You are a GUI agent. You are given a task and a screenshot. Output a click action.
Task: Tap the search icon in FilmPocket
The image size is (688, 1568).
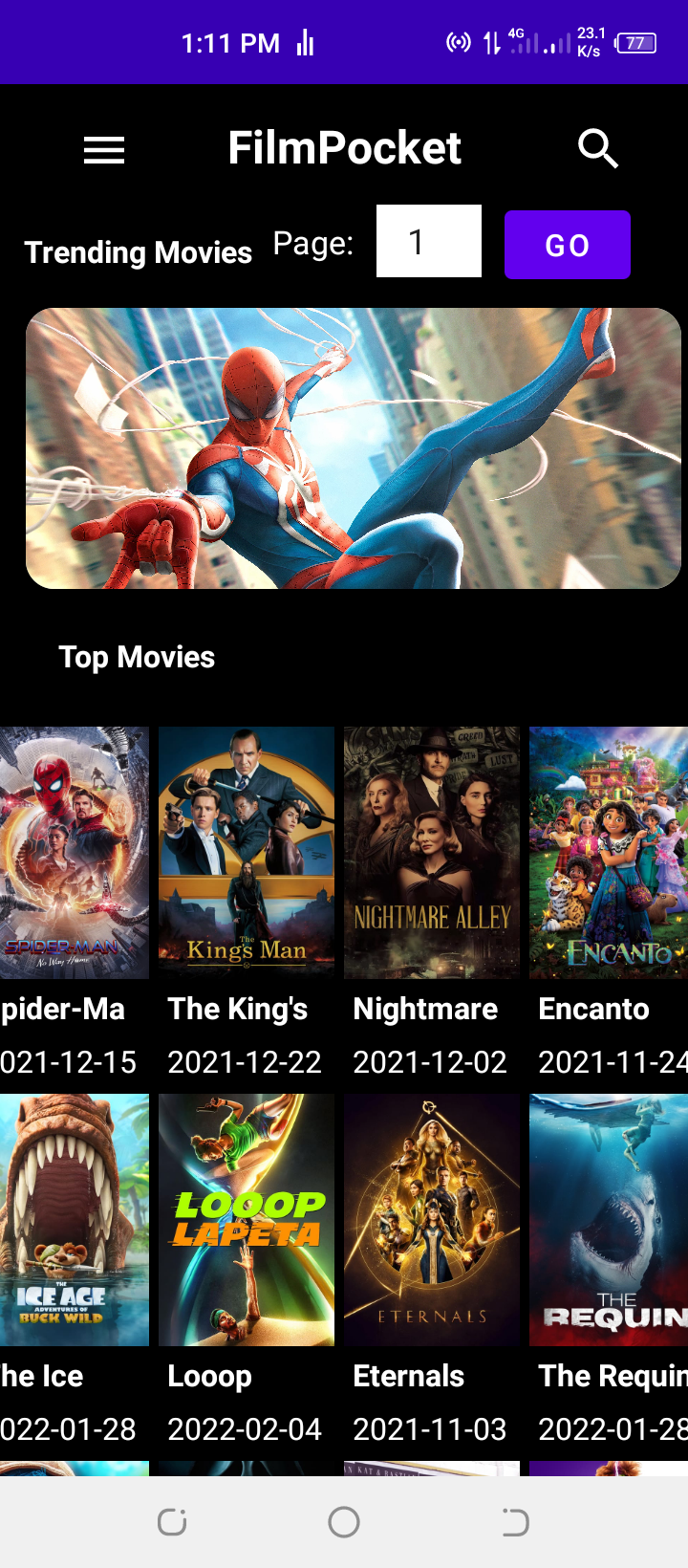[598, 149]
